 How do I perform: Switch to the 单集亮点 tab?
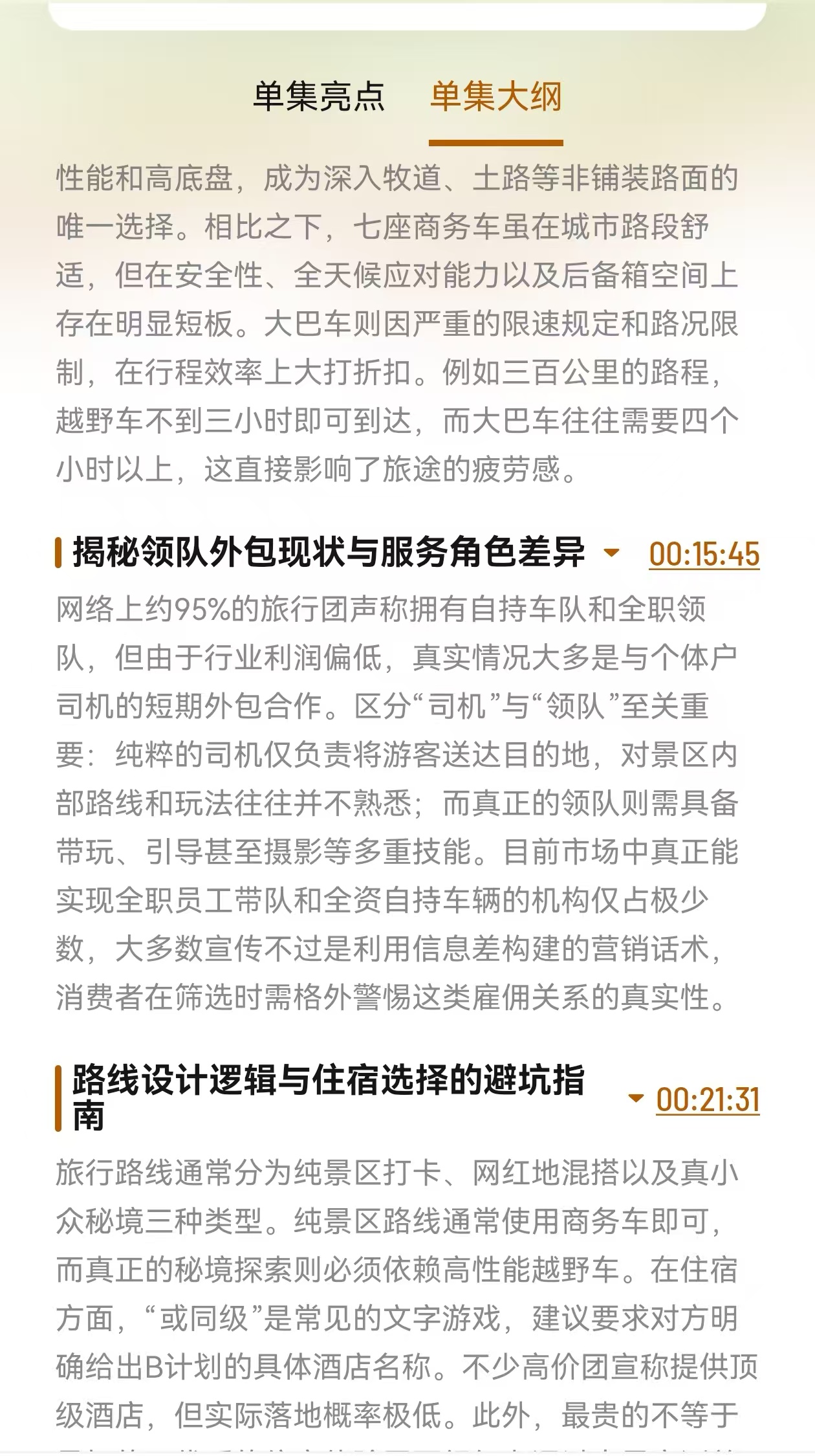click(319, 97)
